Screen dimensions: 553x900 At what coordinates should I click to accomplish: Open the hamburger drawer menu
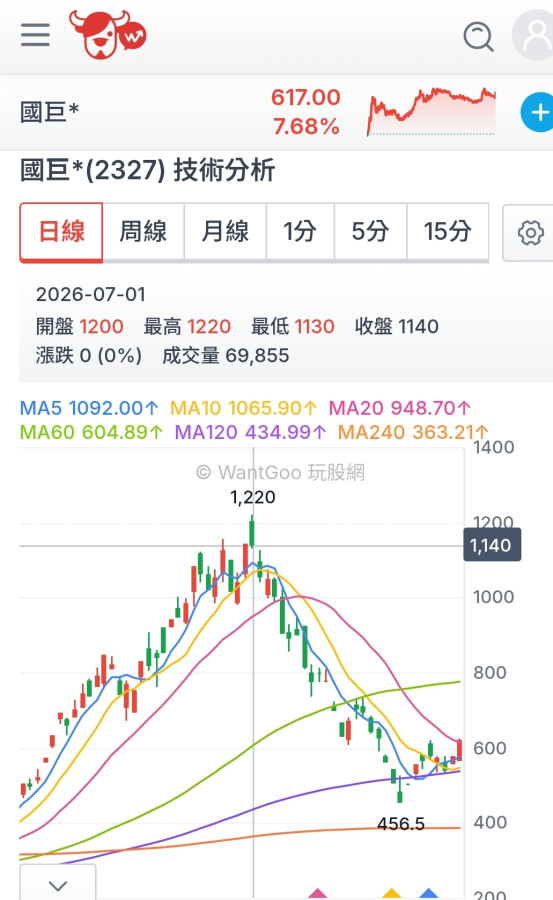pos(35,34)
